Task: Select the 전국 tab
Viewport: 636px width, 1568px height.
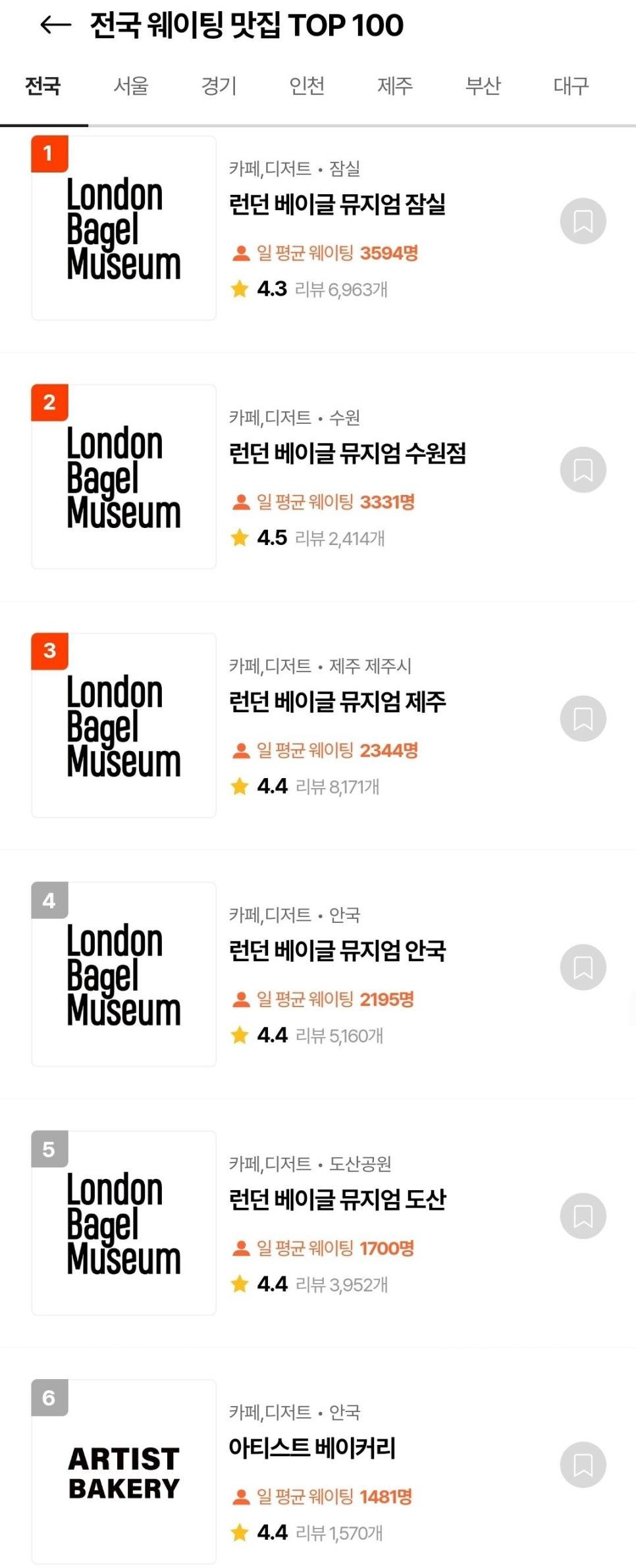Action: click(43, 86)
